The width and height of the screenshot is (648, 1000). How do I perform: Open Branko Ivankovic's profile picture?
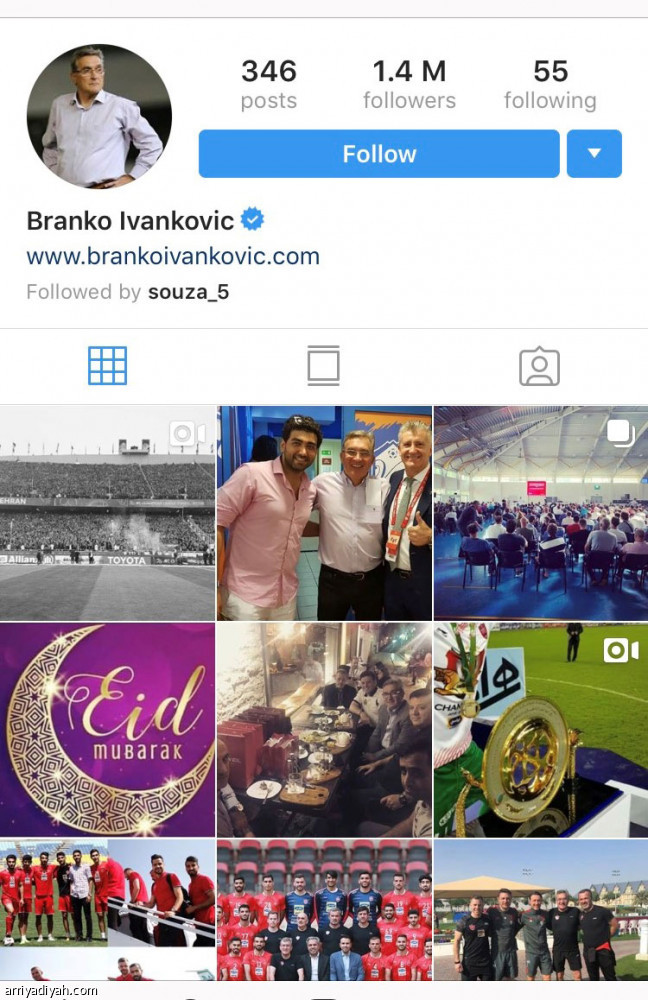click(99, 116)
